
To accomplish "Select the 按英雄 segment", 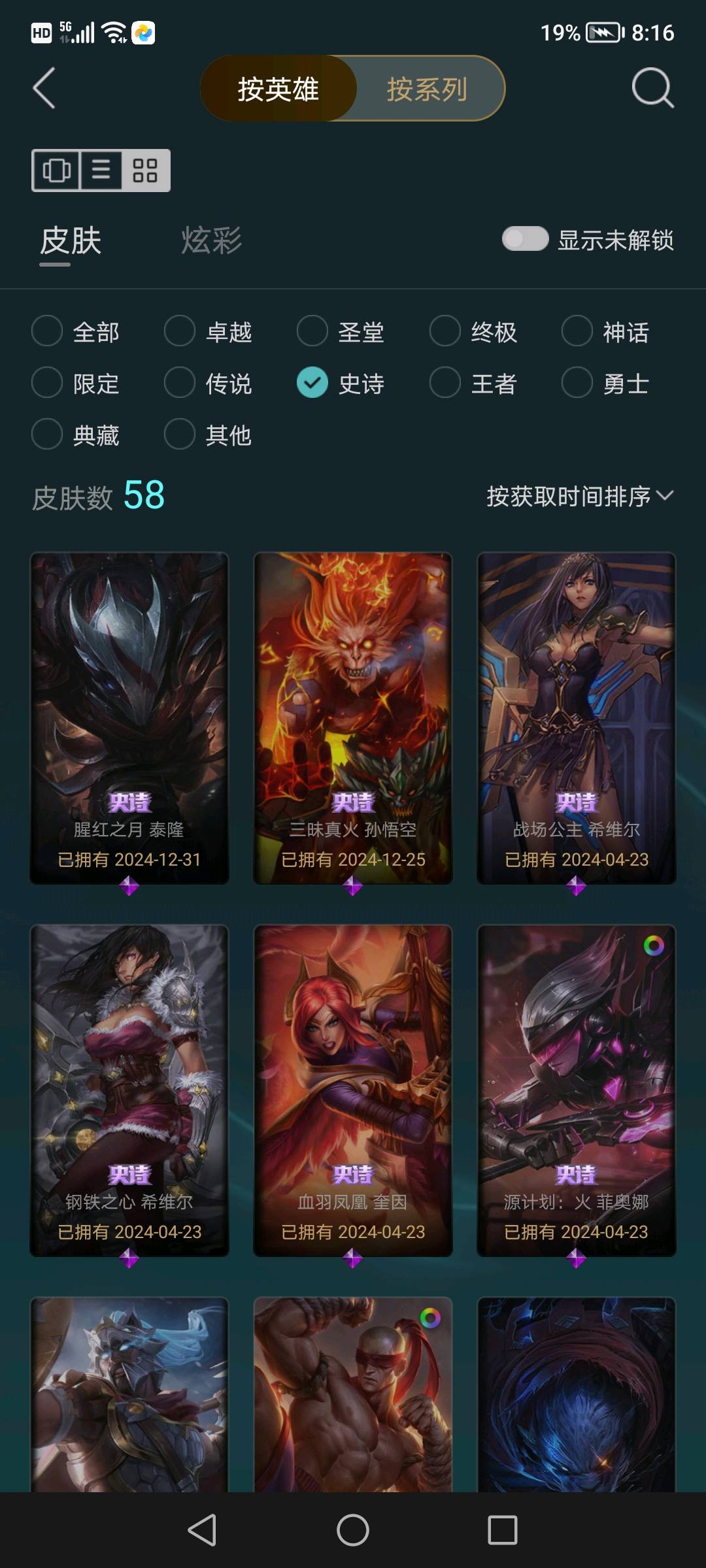I will pos(278,89).
